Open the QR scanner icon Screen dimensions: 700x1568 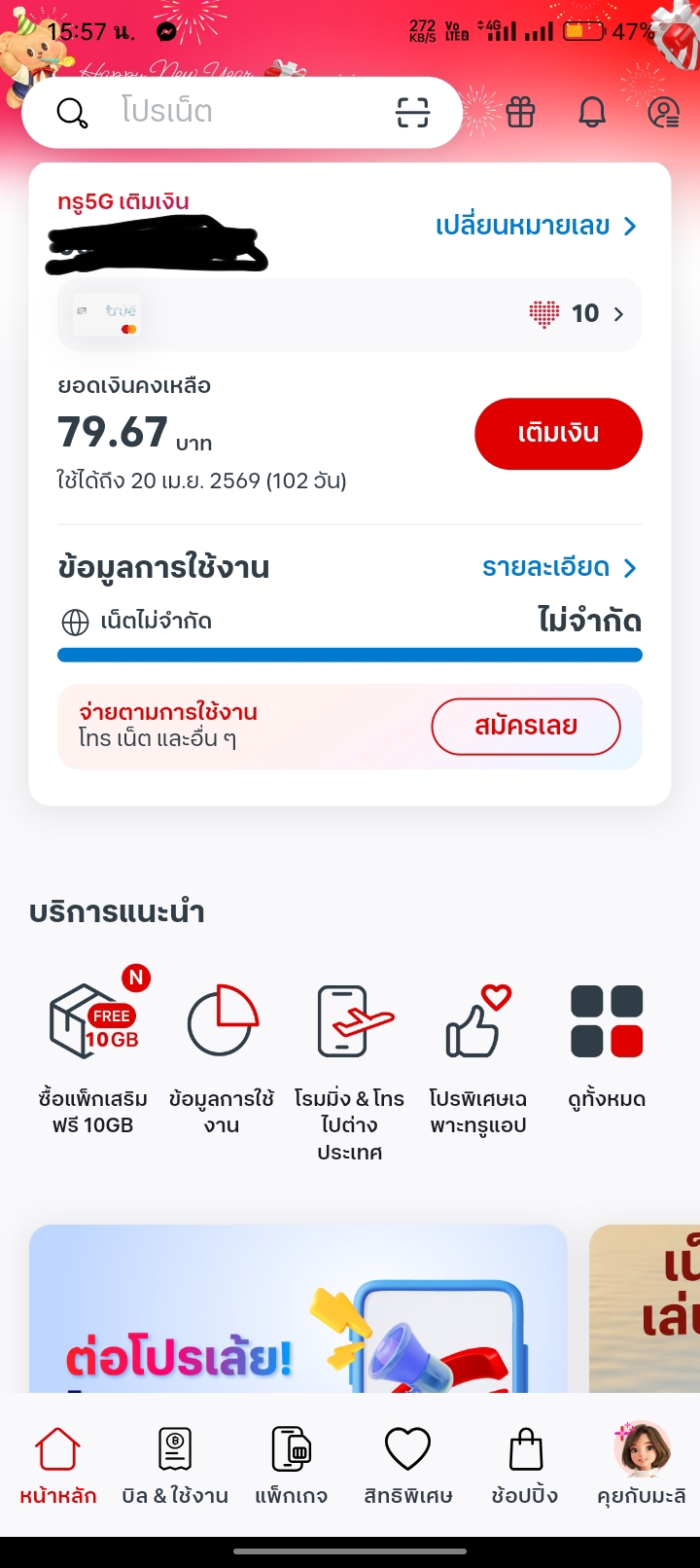(413, 113)
